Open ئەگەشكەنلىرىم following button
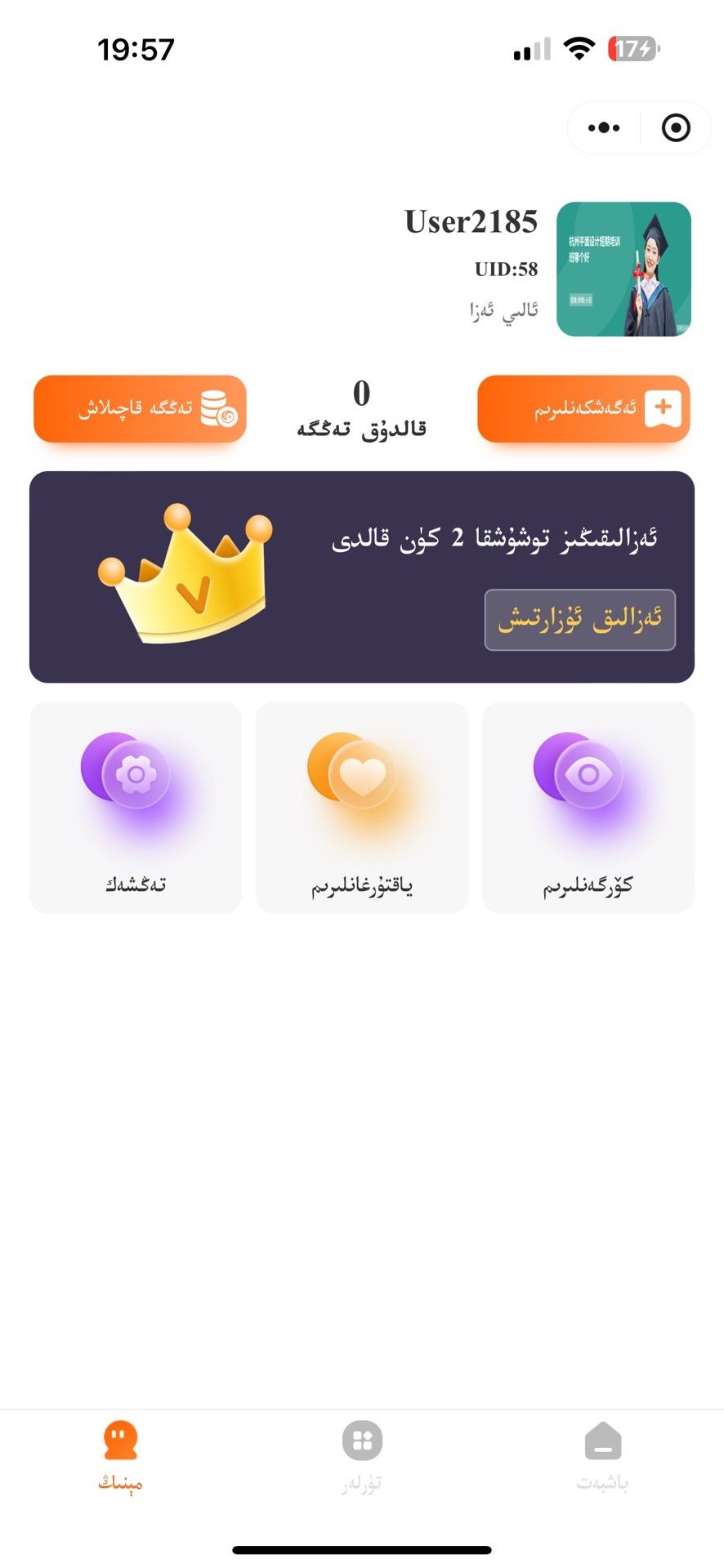This screenshot has width=724, height=1568. pyautogui.click(x=583, y=408)
